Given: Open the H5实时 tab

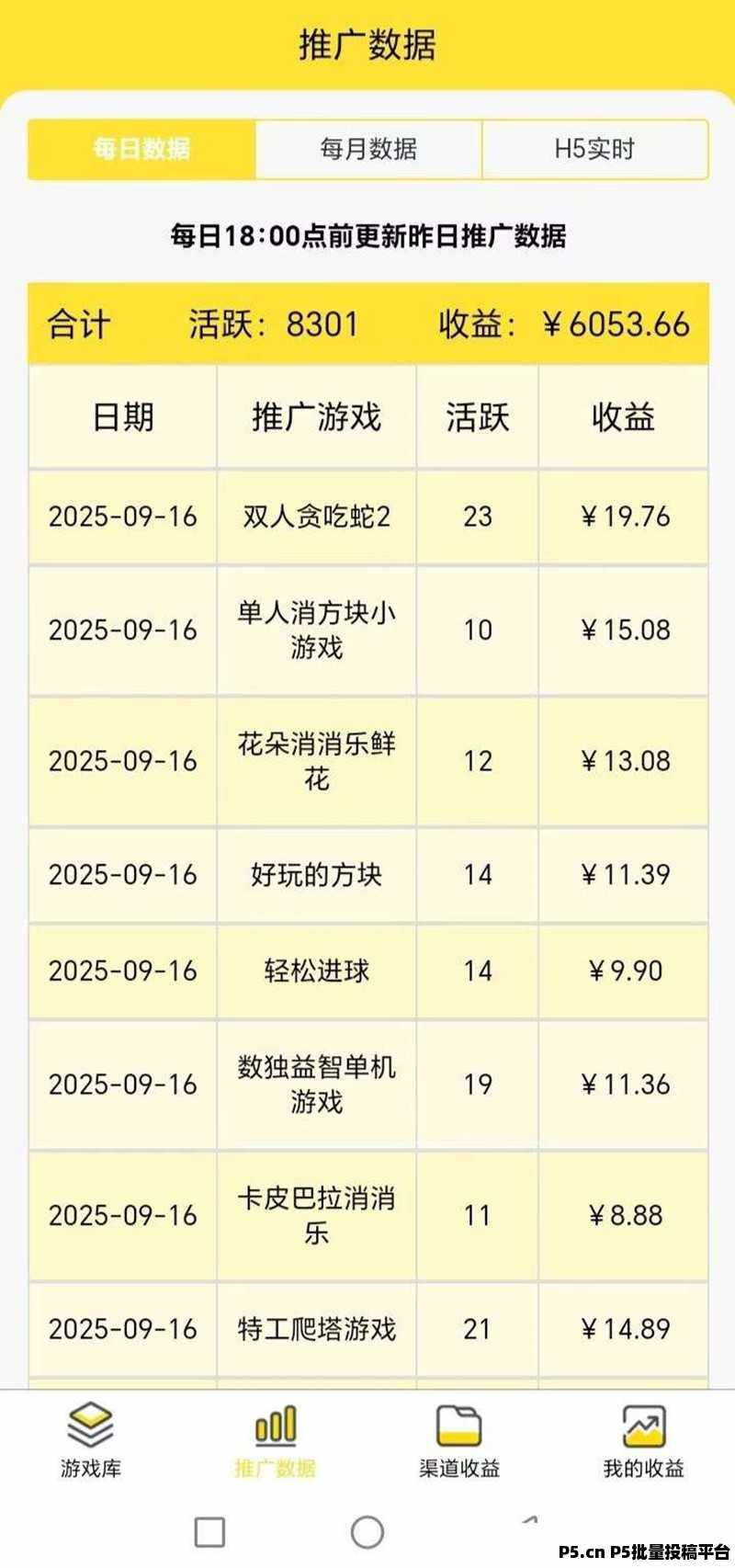Looking at the screenshot, I should point(594,149).
